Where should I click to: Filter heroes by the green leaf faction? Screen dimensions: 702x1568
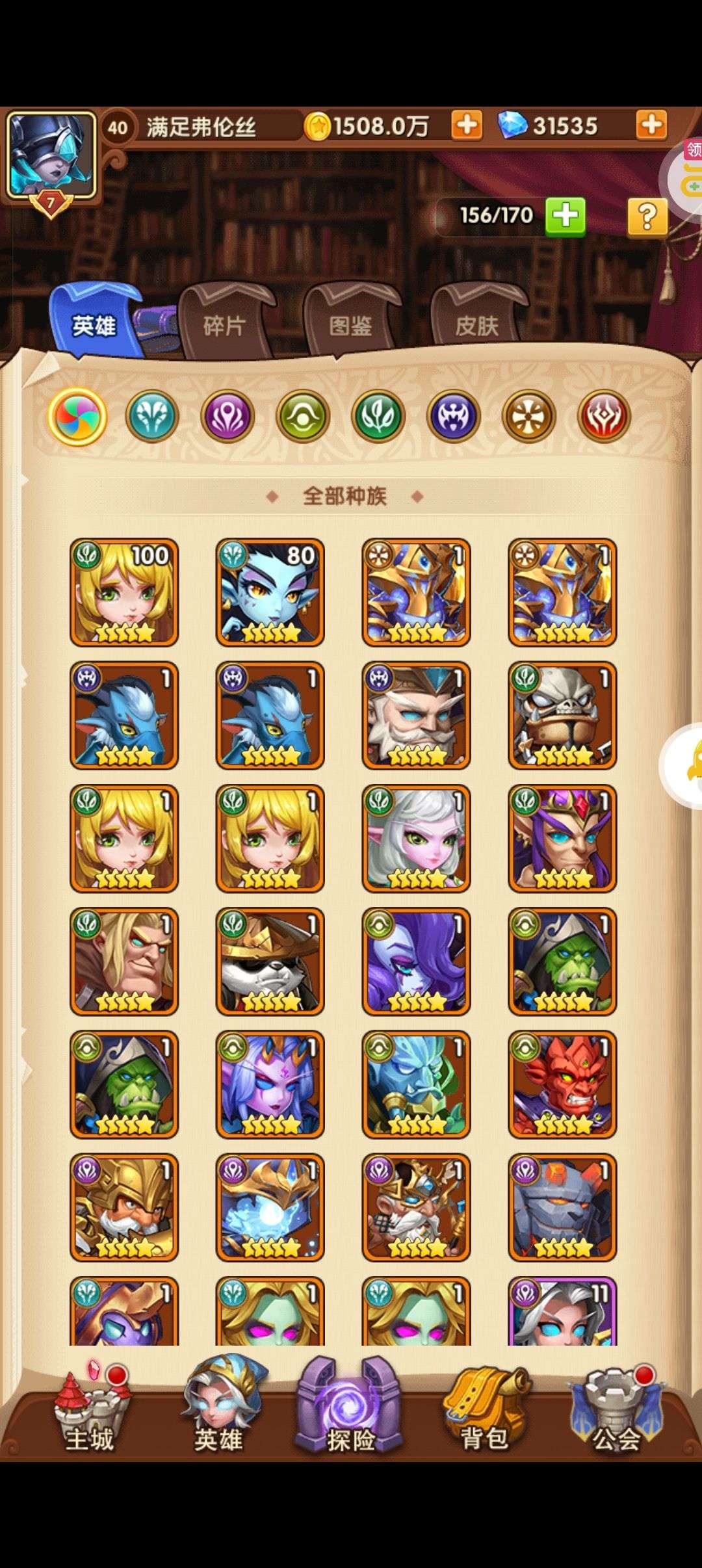pos(378,416)
